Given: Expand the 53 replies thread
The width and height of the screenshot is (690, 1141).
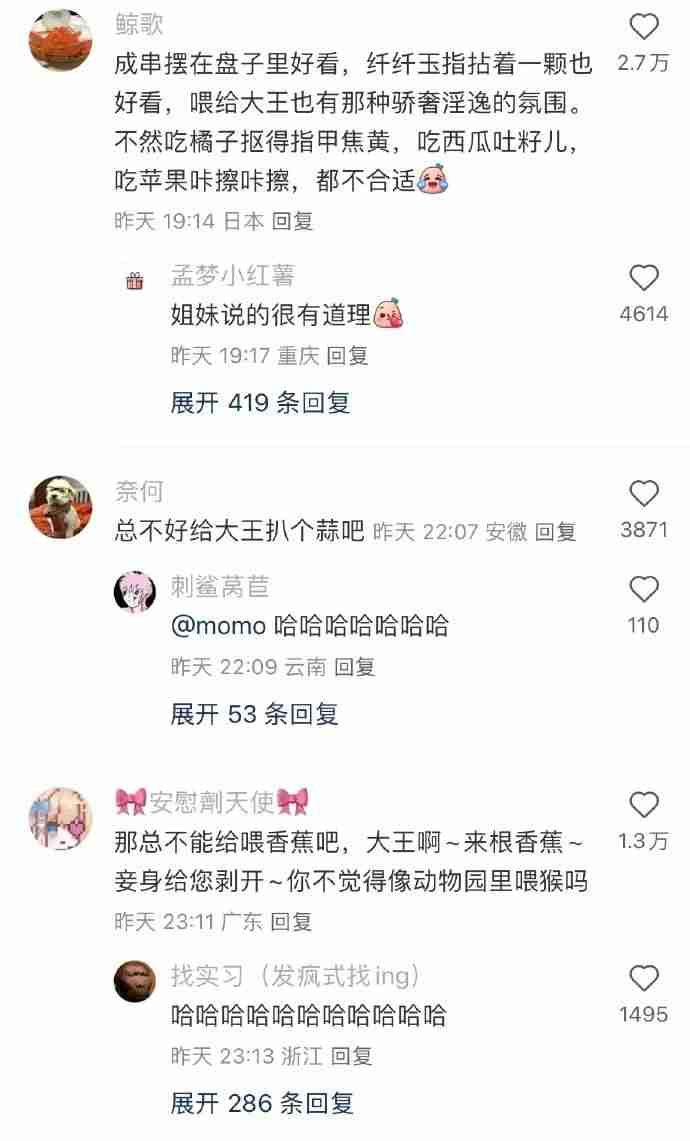Looking at the screenshot, I should click(254, 714).
